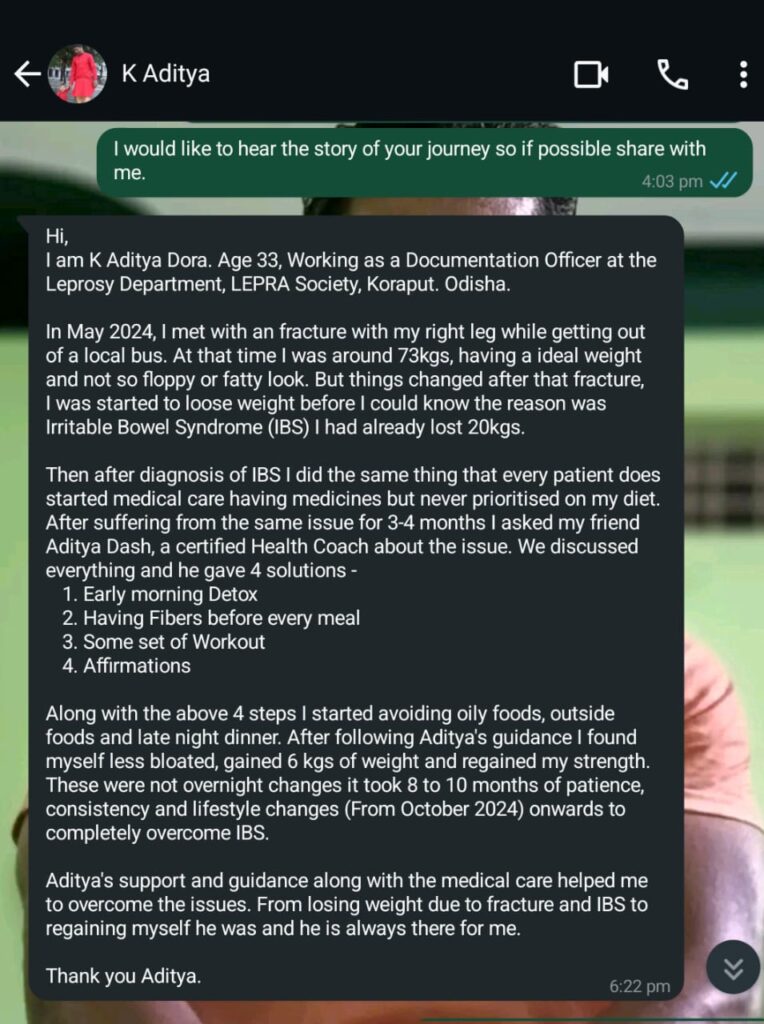Tap the scroll-to-bottom double chevron button

coord(733,967)
